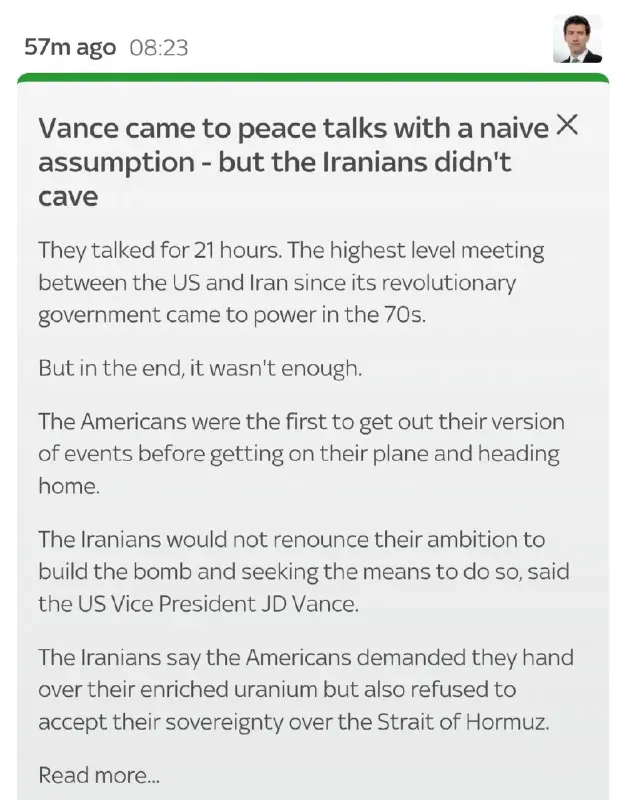643x800 pixels.
Task: Open the Read more link
Action: (x=98, y=774)
